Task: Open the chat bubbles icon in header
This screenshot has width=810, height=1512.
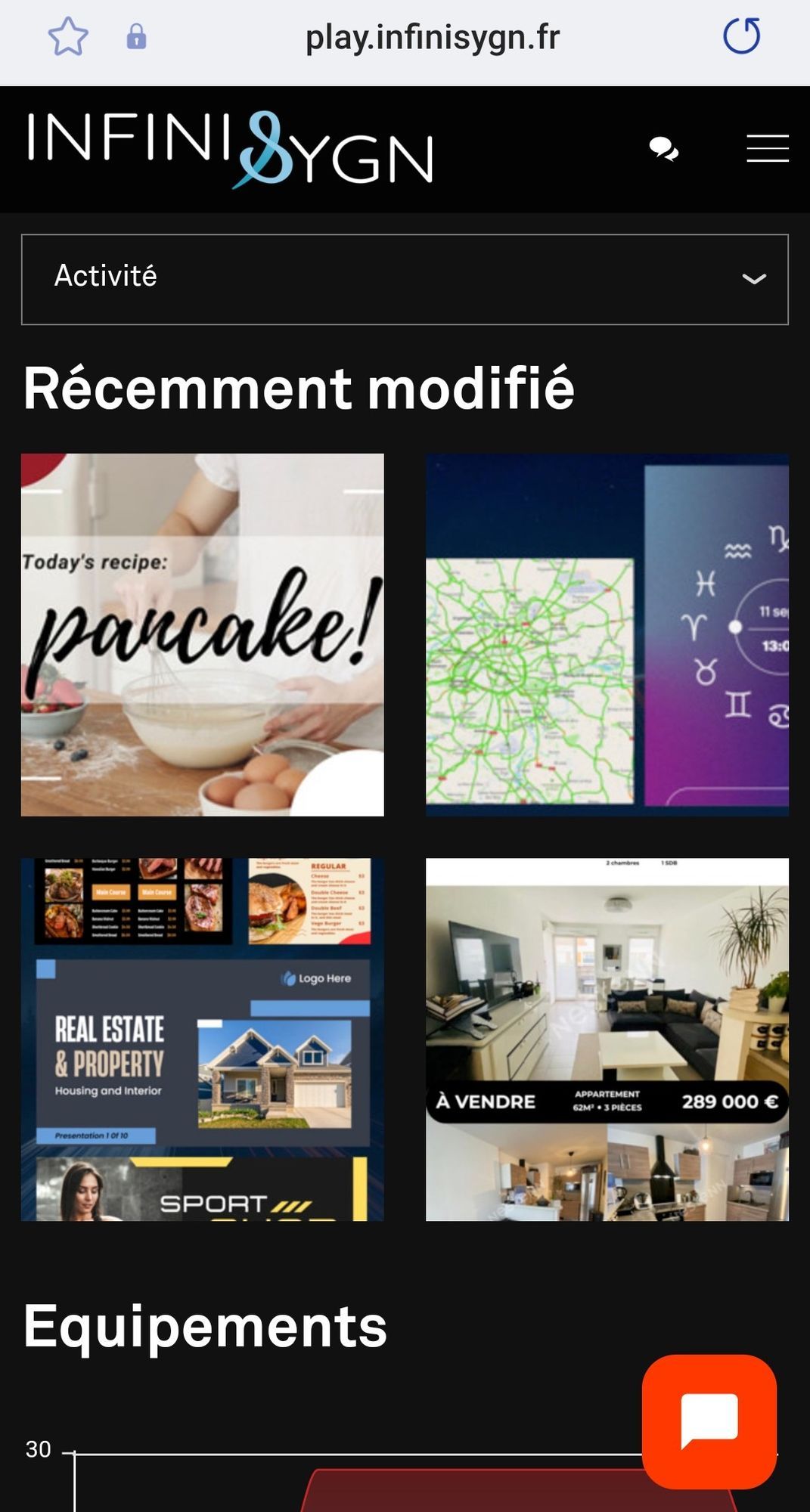Action: pyautogui.click(x=663, y=149)
